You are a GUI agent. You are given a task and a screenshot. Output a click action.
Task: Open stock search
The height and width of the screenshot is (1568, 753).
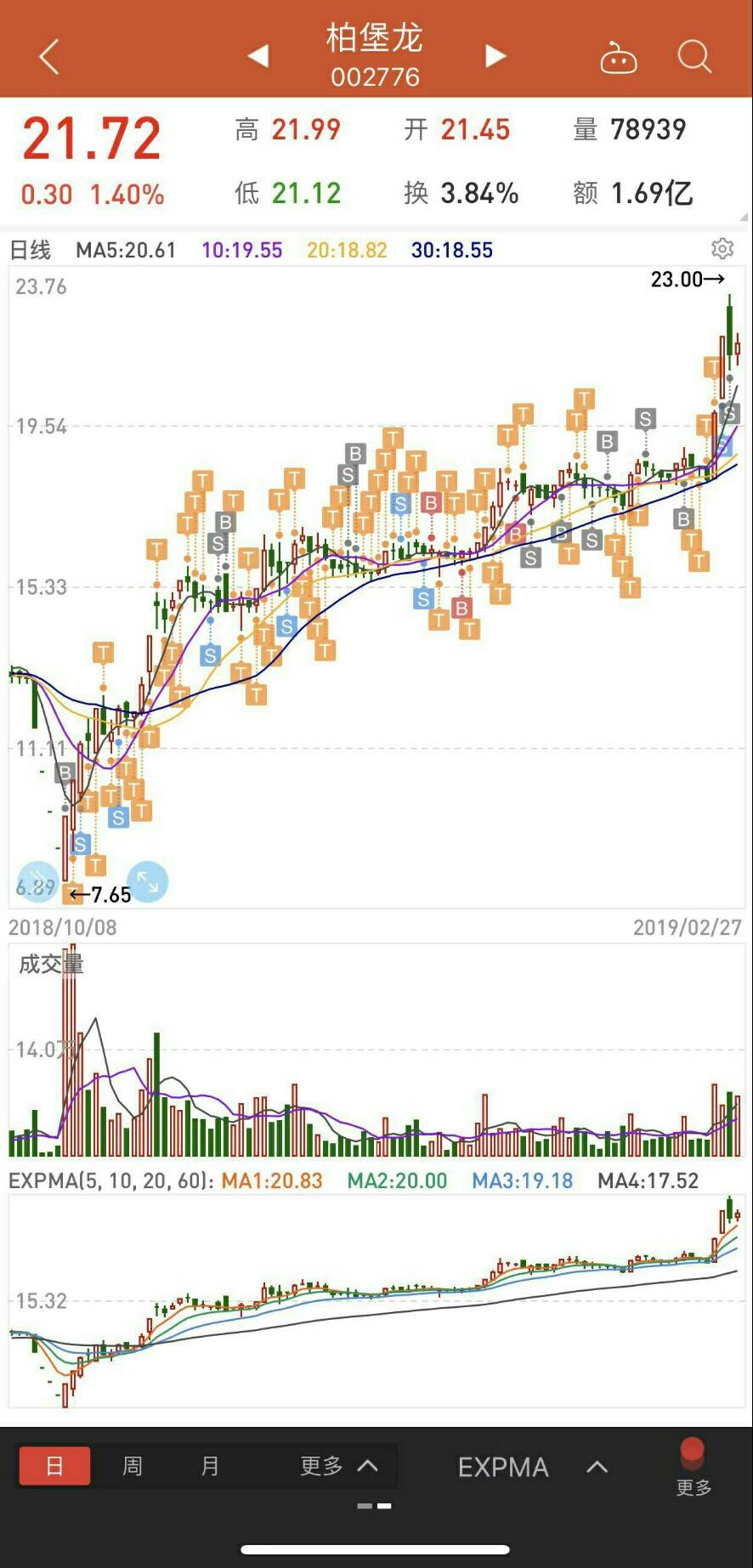[x=694, y=57]
